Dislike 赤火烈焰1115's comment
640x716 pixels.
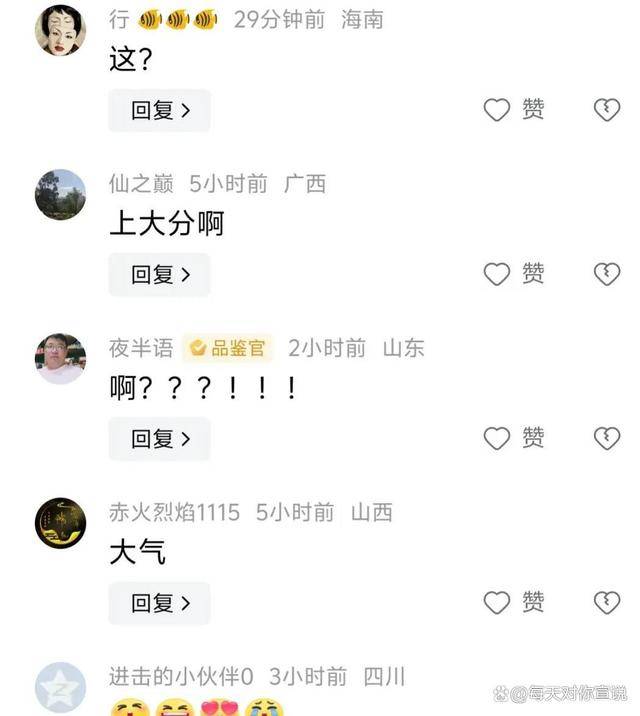click(x=607, y=602)
